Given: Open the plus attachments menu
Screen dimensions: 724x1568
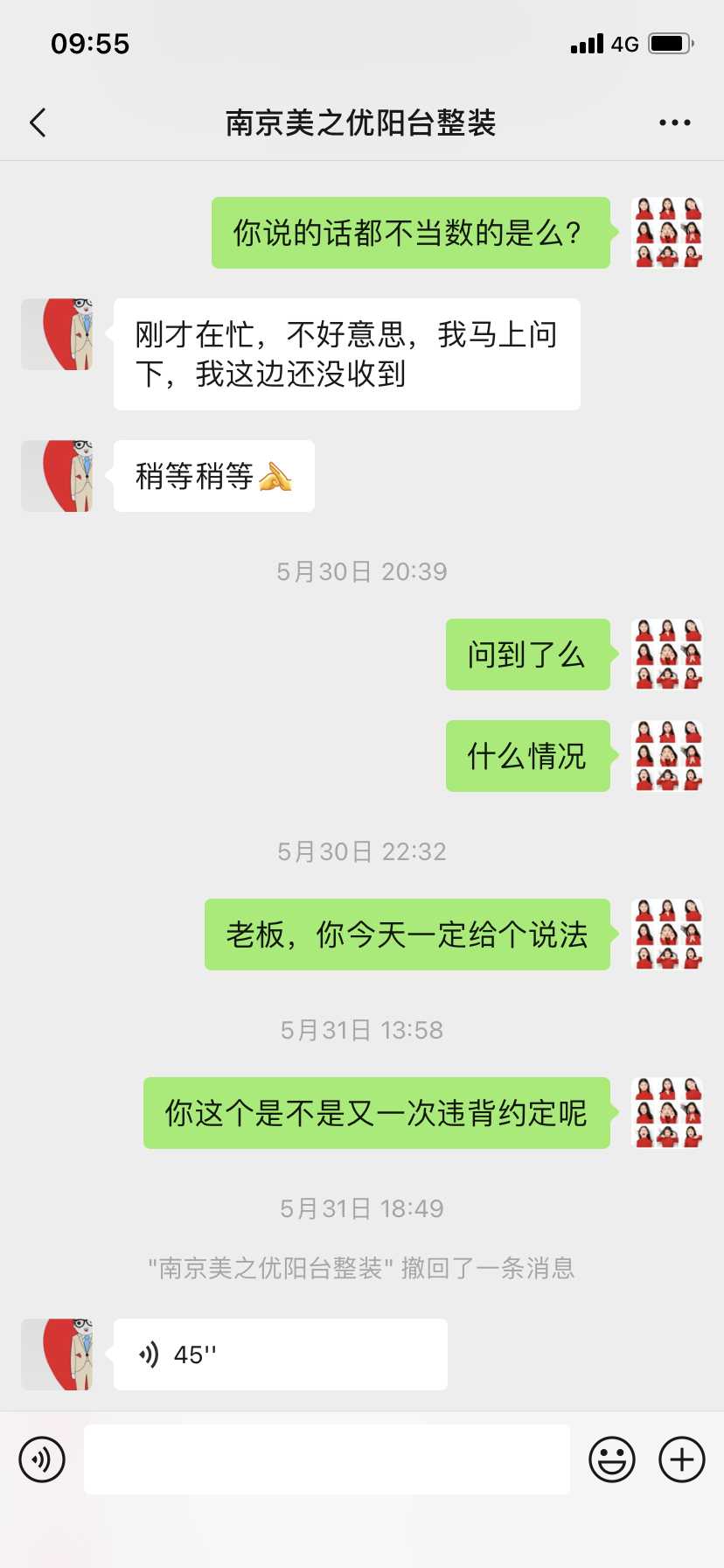Looking at the screenshot, I should tap(682, 1459).
